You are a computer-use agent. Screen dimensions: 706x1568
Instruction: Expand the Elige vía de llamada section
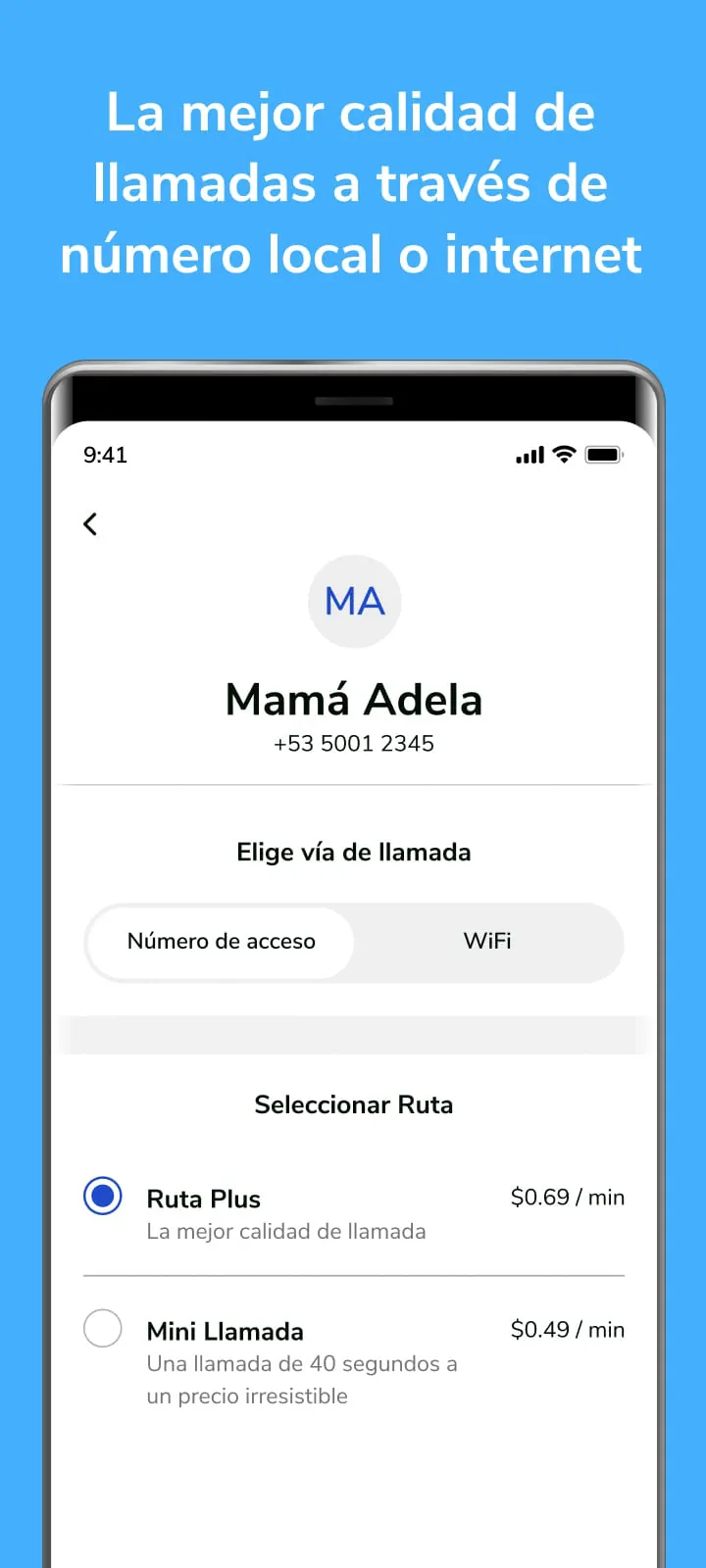pyautogui.click(x=353, y=852)
